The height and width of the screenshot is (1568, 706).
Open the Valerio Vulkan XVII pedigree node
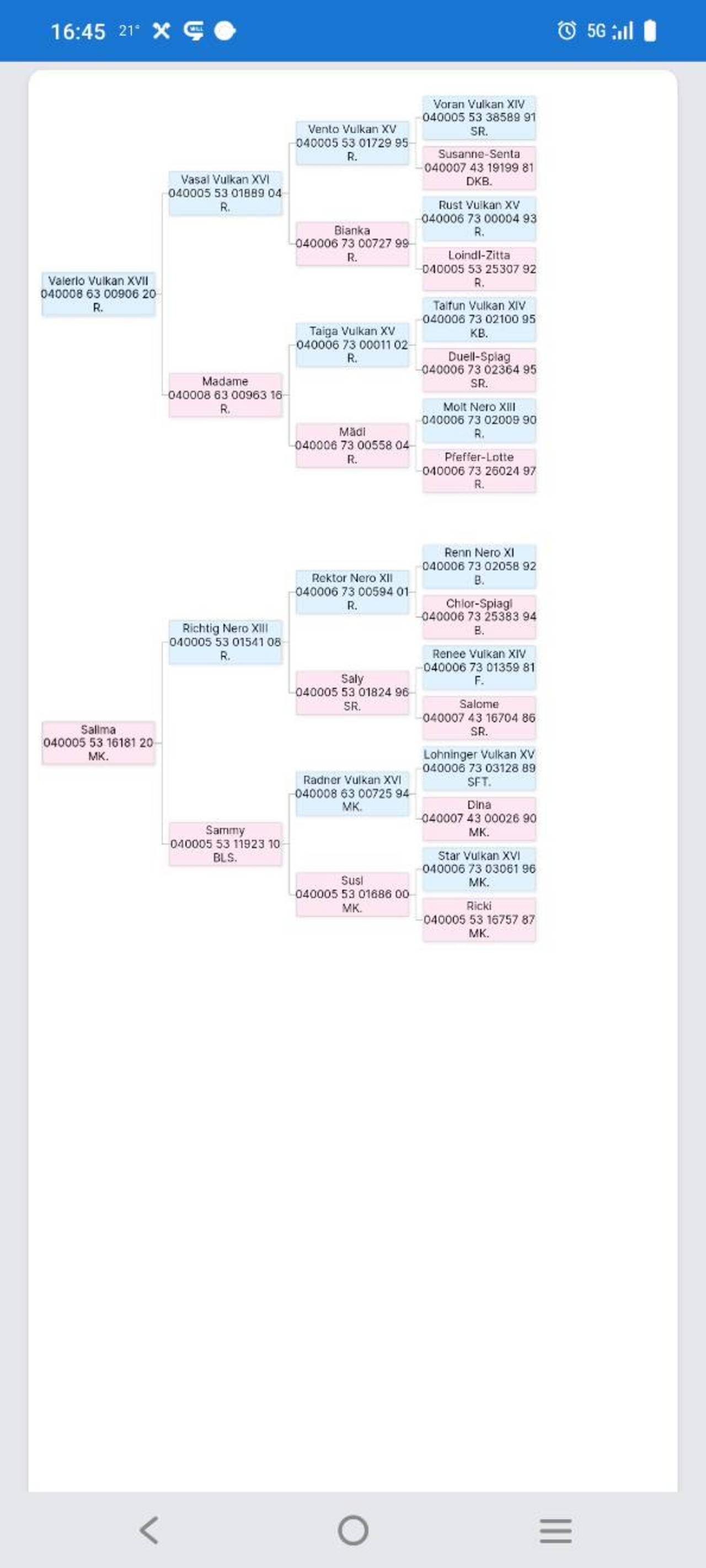tap(98, 294)
